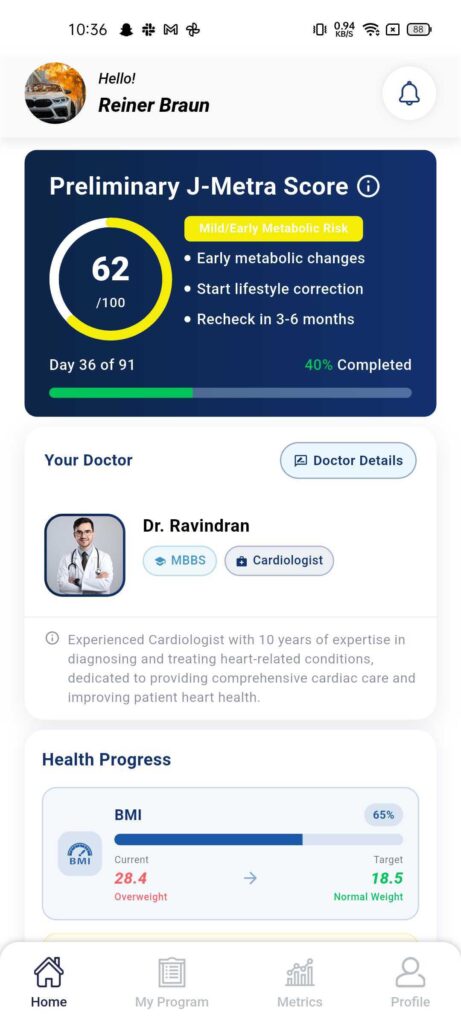Select the Home tab
The height and width of the screenshot is (1024, 461).
49,983
